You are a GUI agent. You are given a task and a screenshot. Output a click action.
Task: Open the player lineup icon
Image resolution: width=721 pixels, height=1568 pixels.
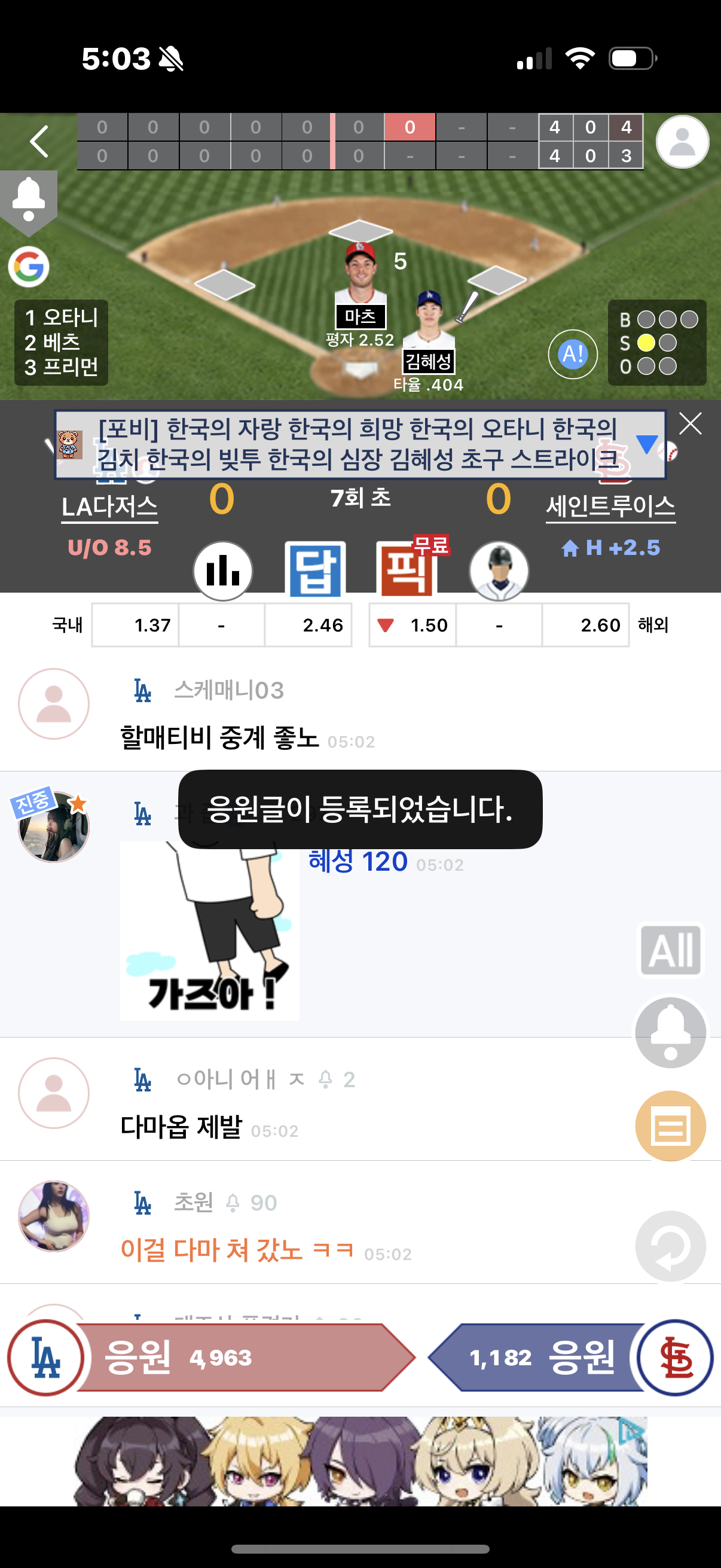click(499, 571)
